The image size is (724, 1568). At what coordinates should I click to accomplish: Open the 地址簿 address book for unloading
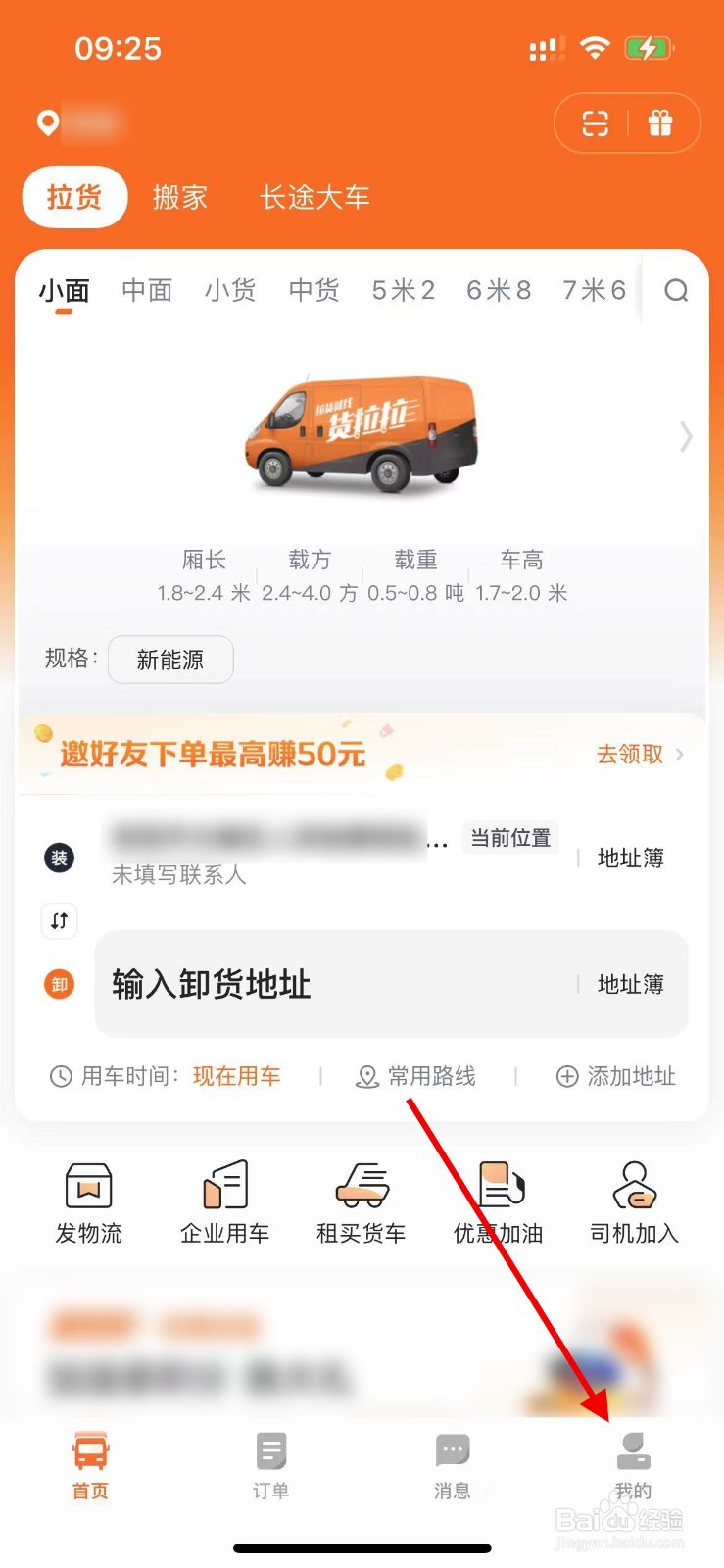pyautogui.click(x=630, y=985)
